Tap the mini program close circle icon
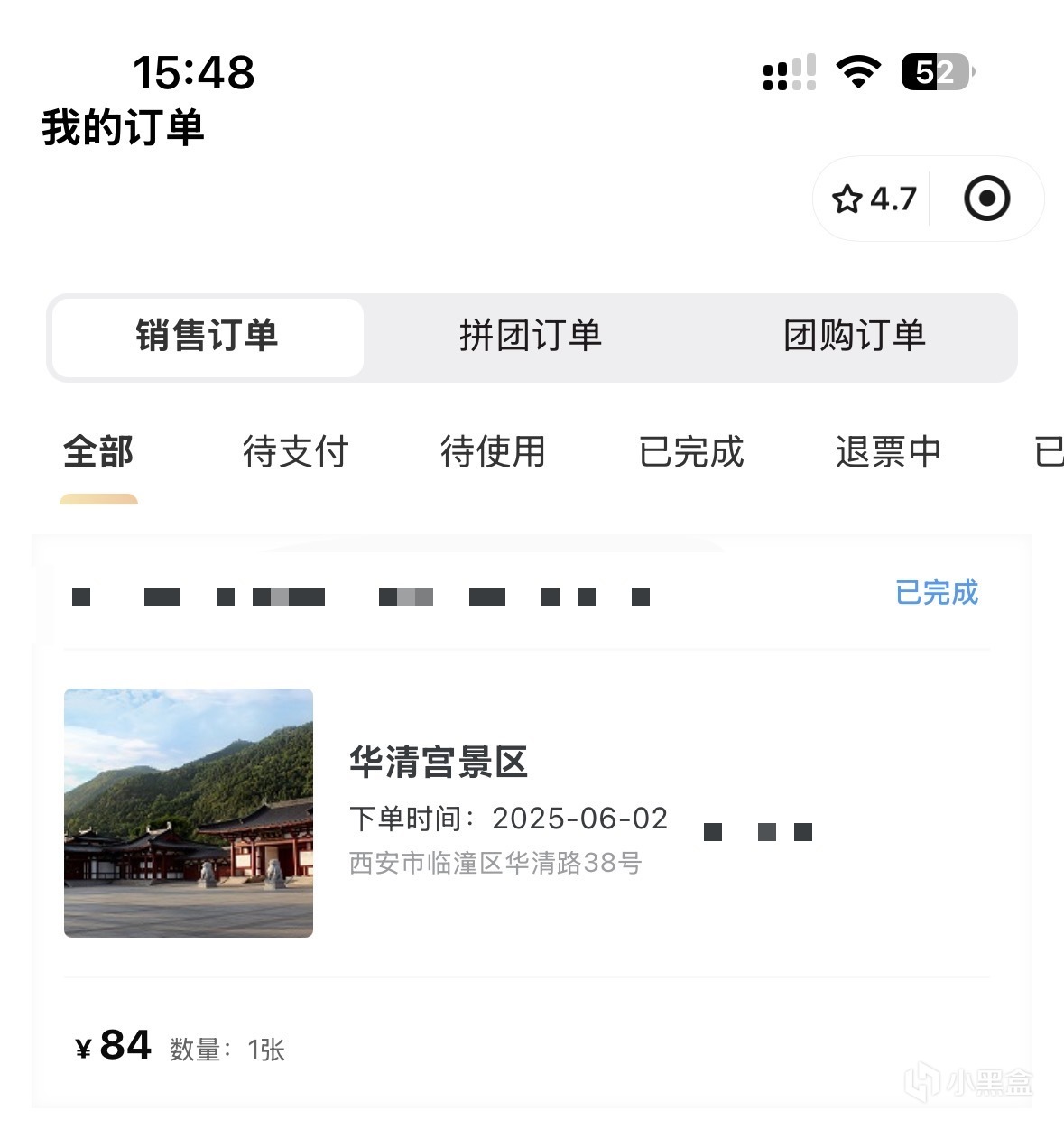Image resolution: width=1064 pixels, height=1129 pixels. tap(986, 199)
